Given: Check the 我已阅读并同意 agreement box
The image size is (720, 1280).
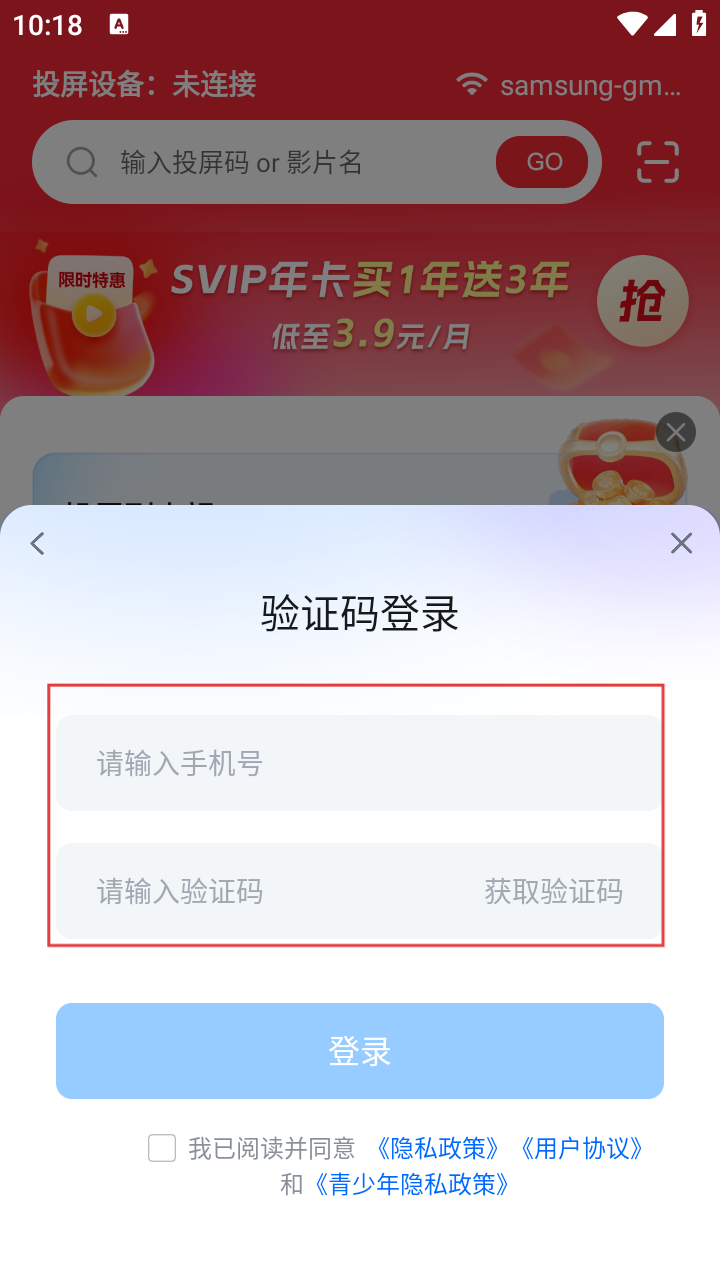Looking at the screenshot, I should pos(162,1148).
